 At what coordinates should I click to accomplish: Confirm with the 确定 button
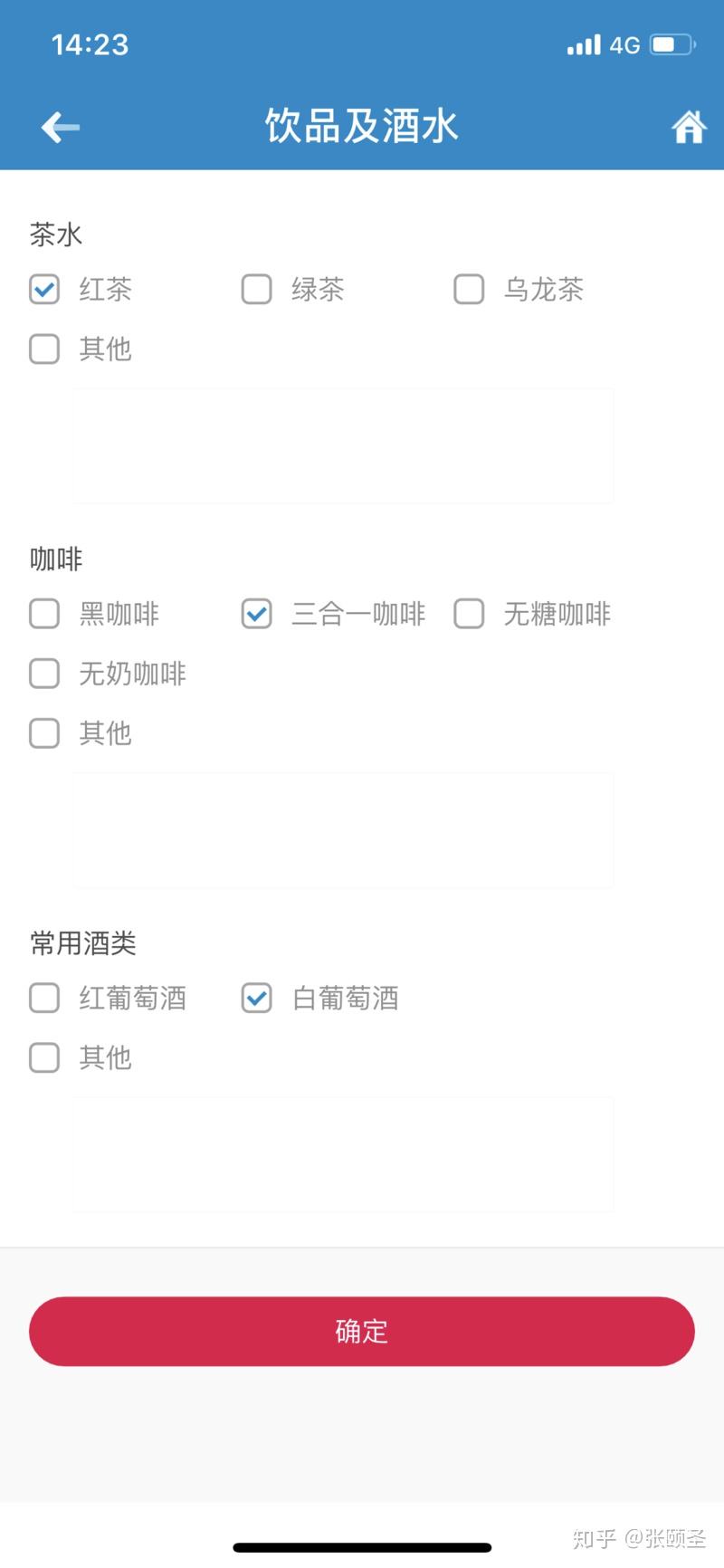362,1332
